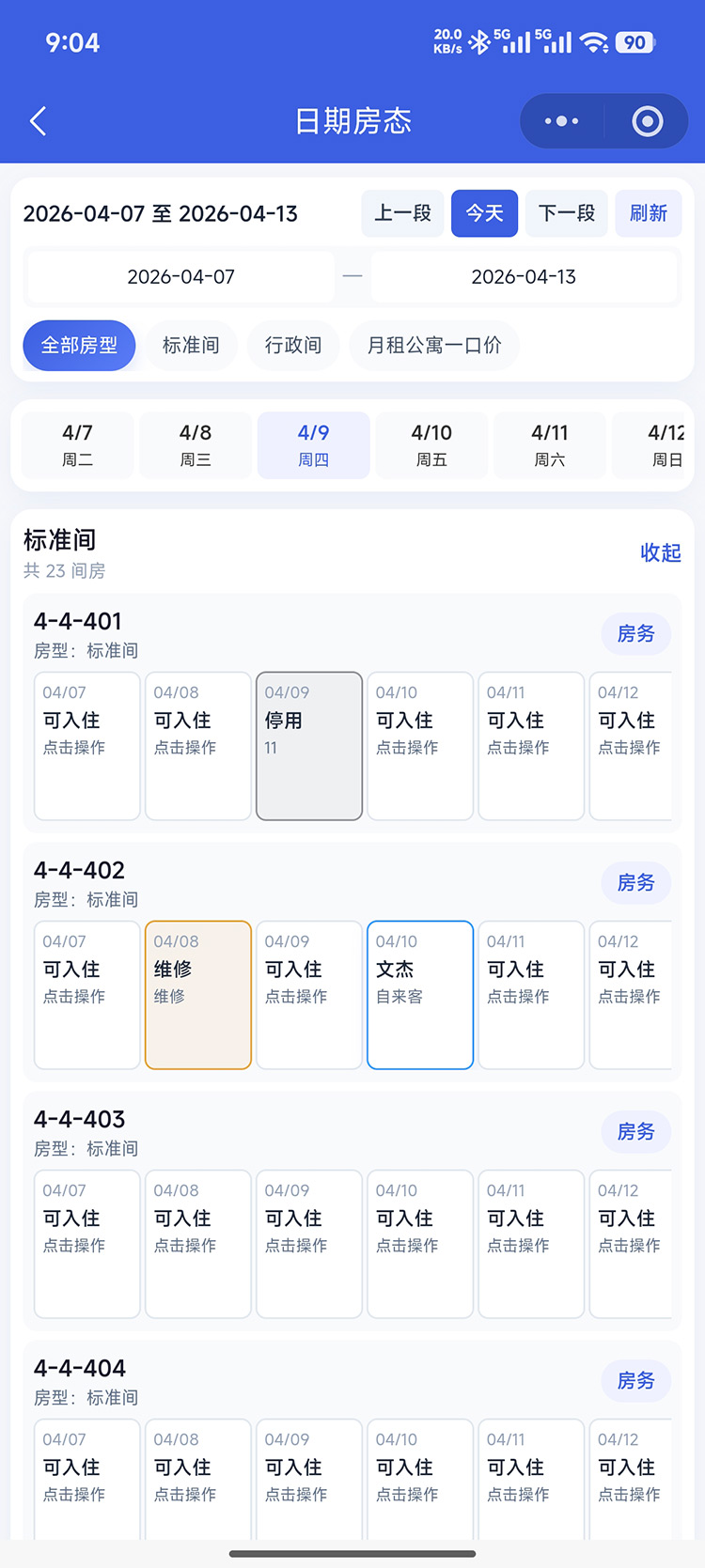
Task: Filter by 标准间 room type chip
Action: coord(191,346)
